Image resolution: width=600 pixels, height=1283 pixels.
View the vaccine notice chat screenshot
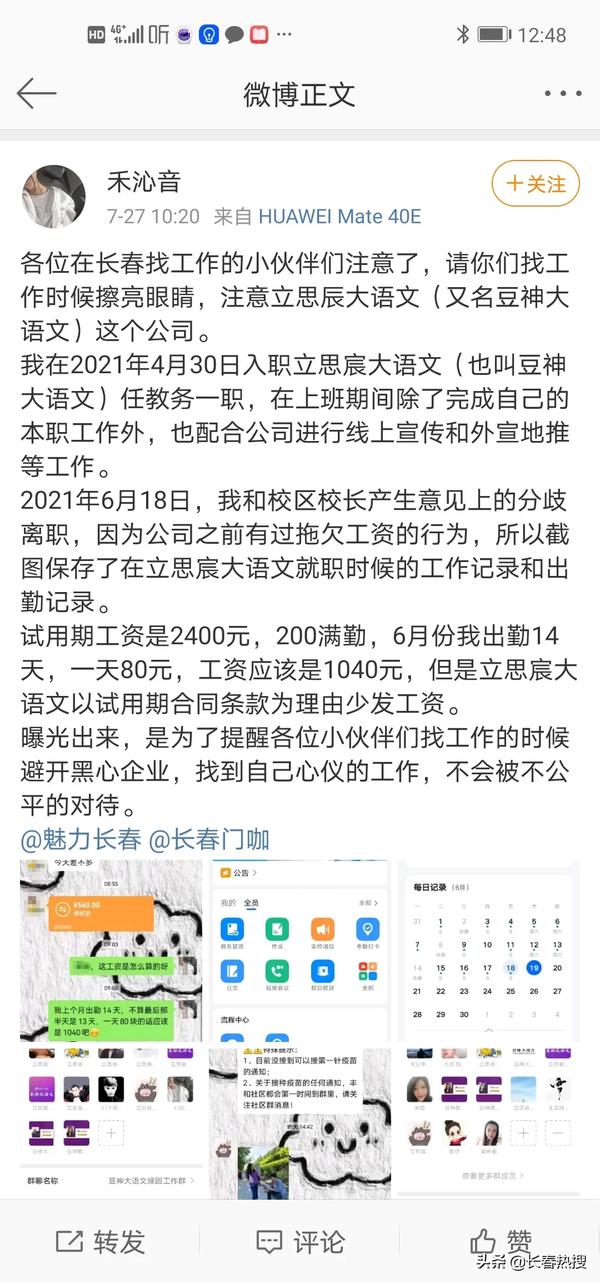tap(299, 1120)
